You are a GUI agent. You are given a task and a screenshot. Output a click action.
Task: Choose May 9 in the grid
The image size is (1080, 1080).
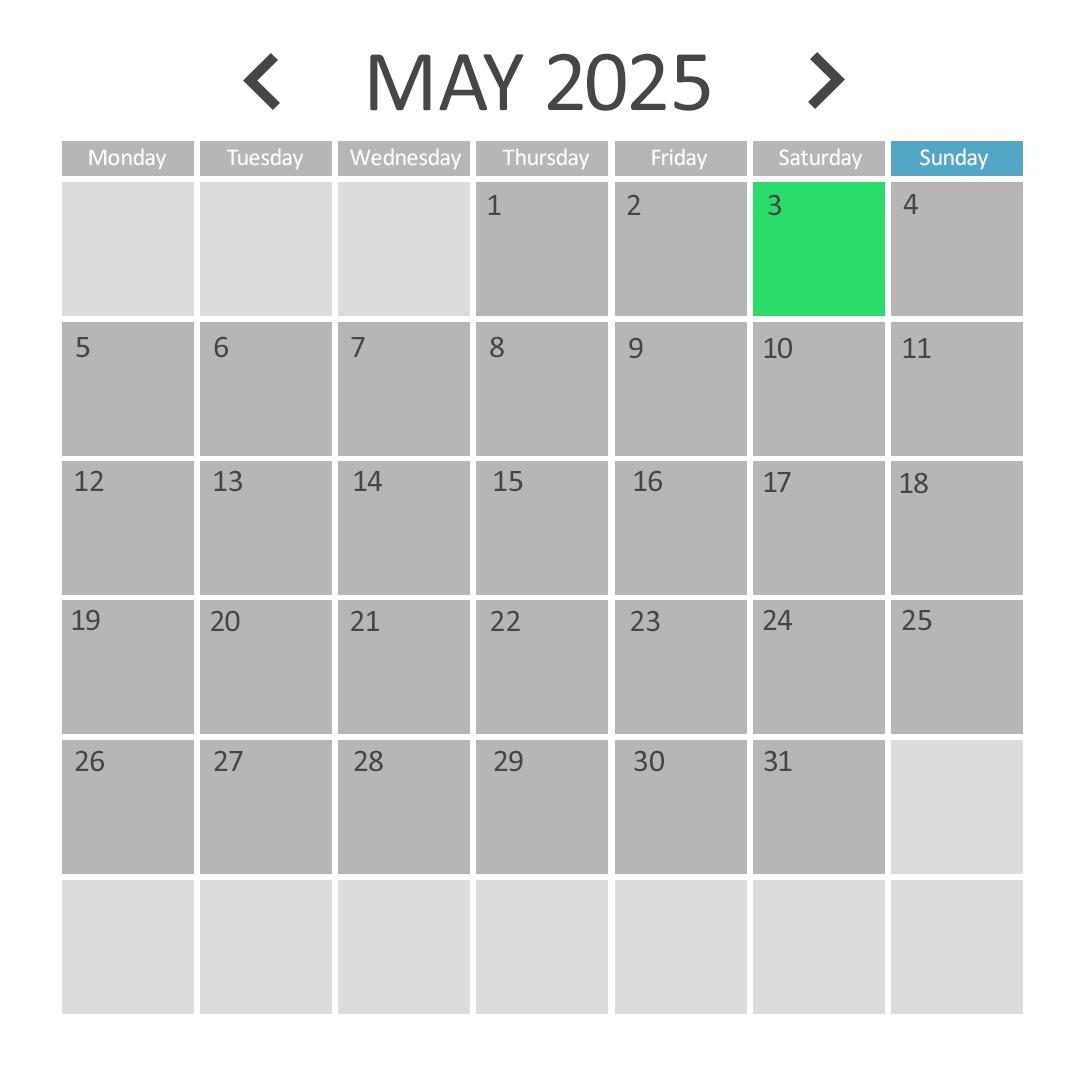tap(680, 389)
